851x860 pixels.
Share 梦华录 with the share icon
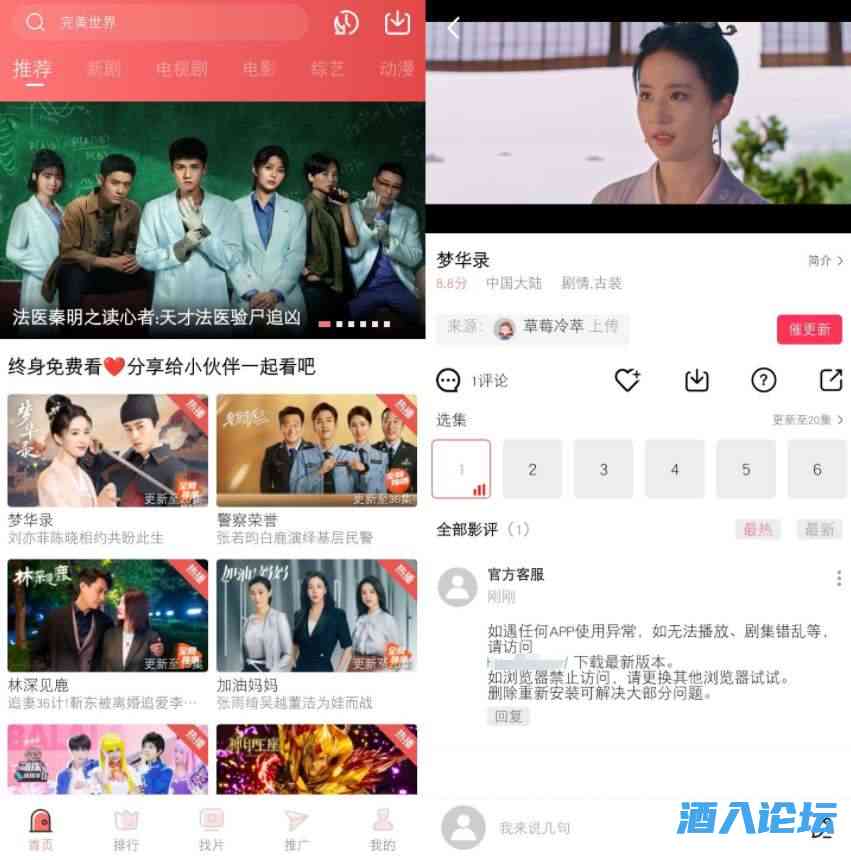click(830, 380)
